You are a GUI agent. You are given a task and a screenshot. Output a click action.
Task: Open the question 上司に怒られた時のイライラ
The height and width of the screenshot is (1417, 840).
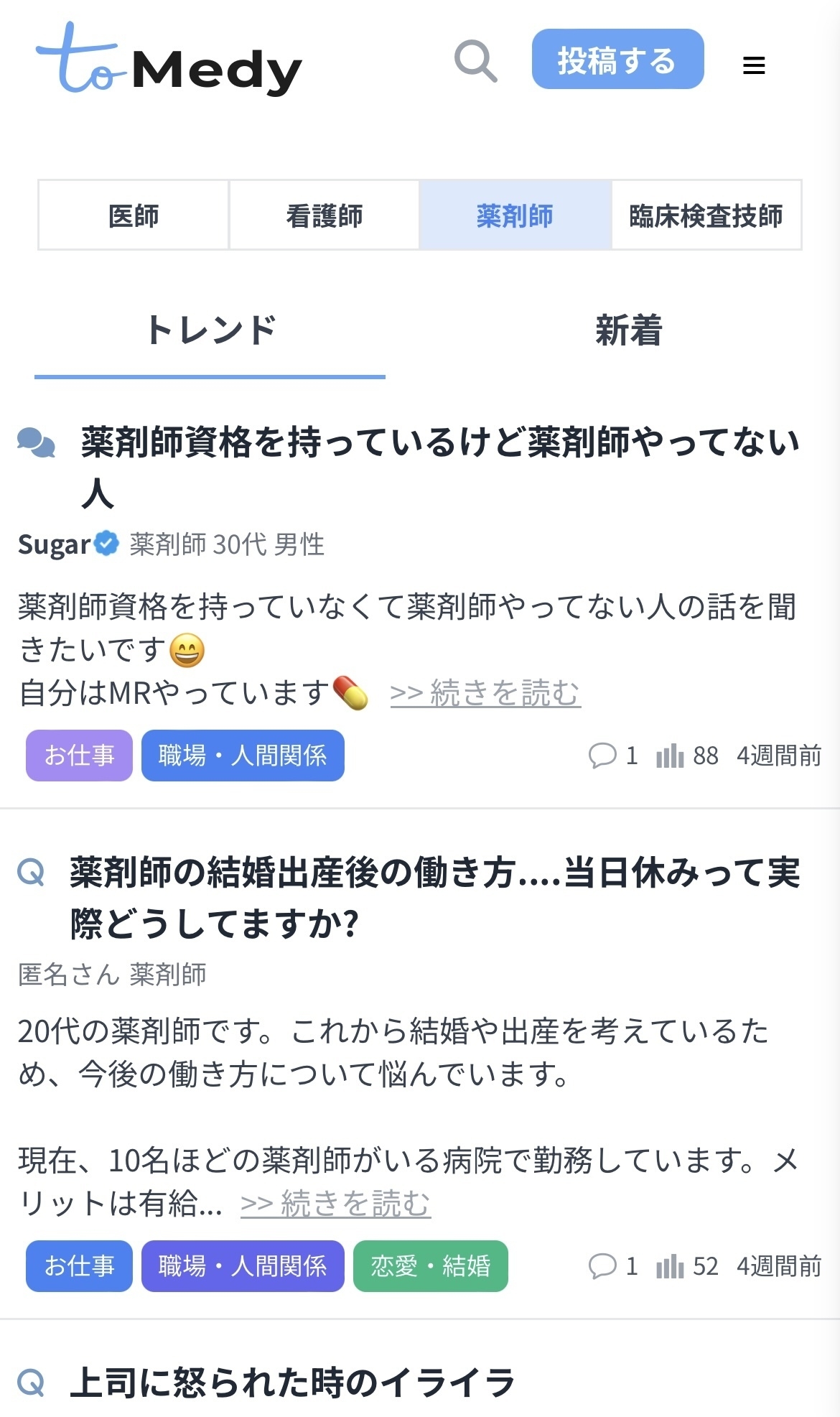(292, 1383)
